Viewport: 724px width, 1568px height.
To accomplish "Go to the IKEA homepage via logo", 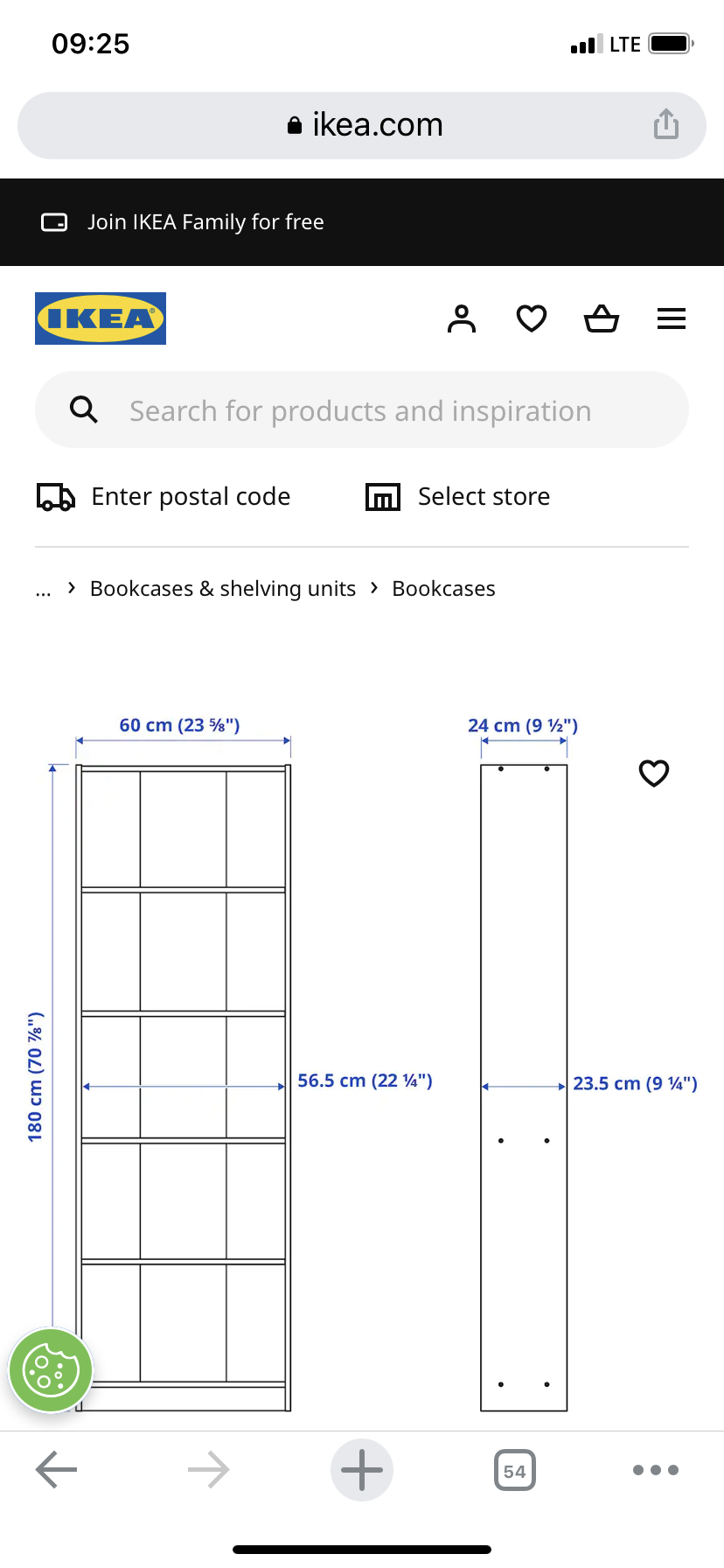I will point(101,318).
